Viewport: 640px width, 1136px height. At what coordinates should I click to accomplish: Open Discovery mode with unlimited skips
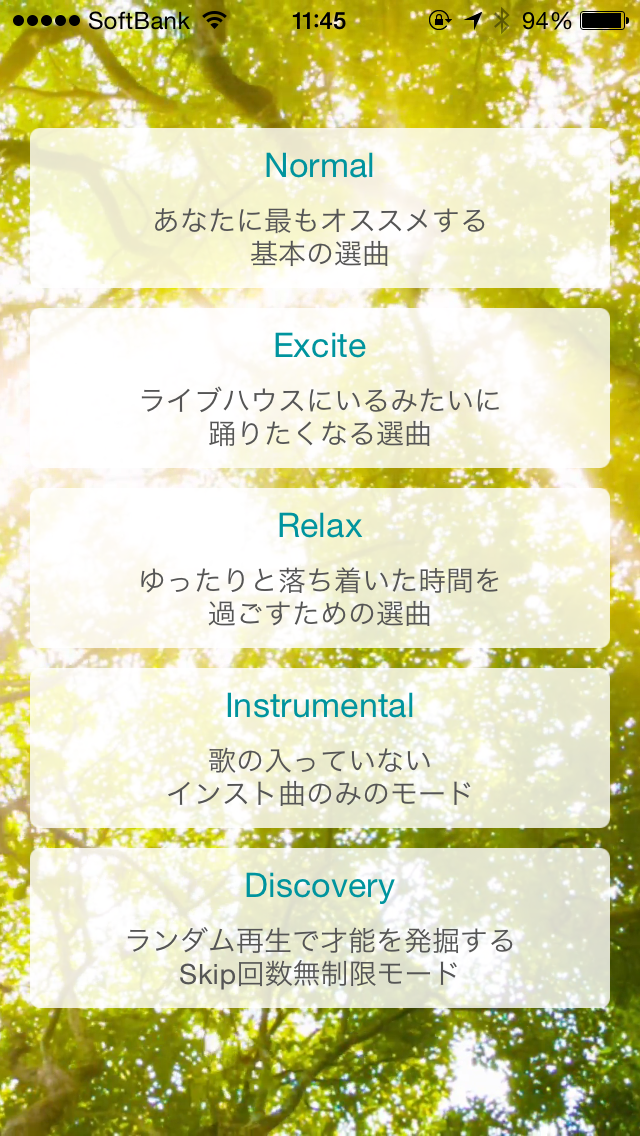coord(320,928)
